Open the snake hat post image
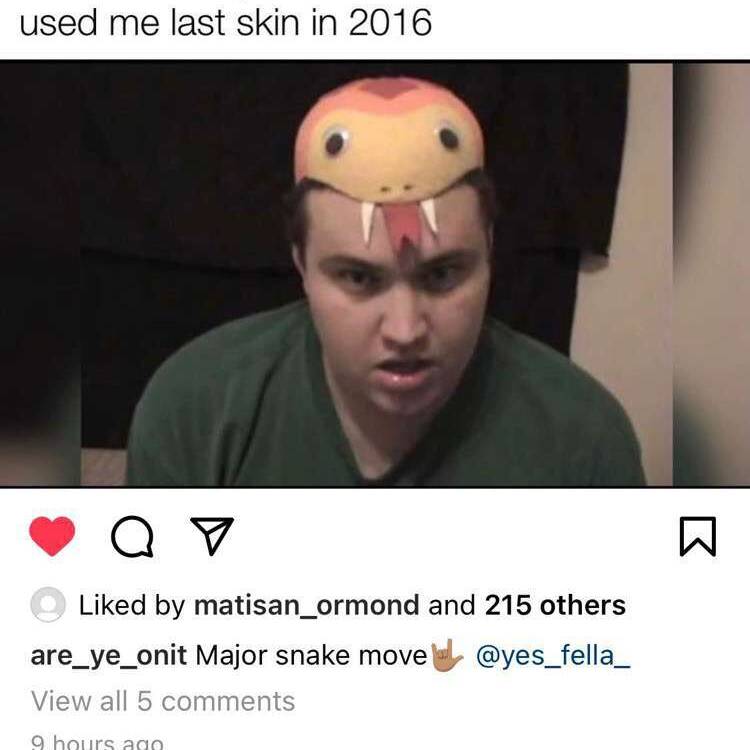 375,275
